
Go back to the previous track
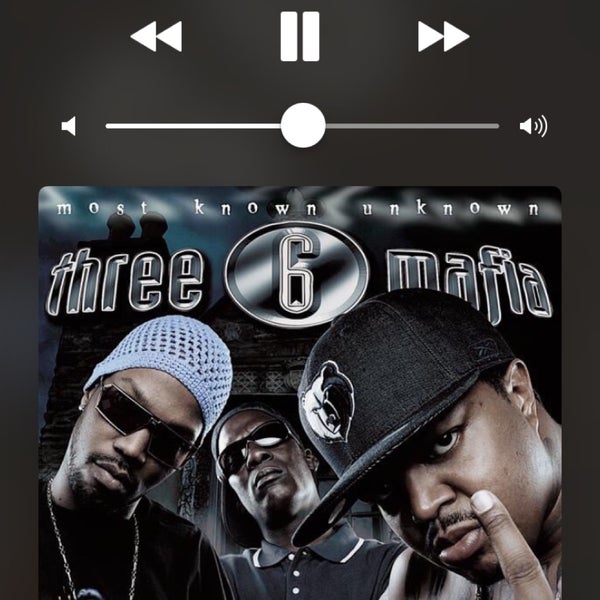coord(157,37)
